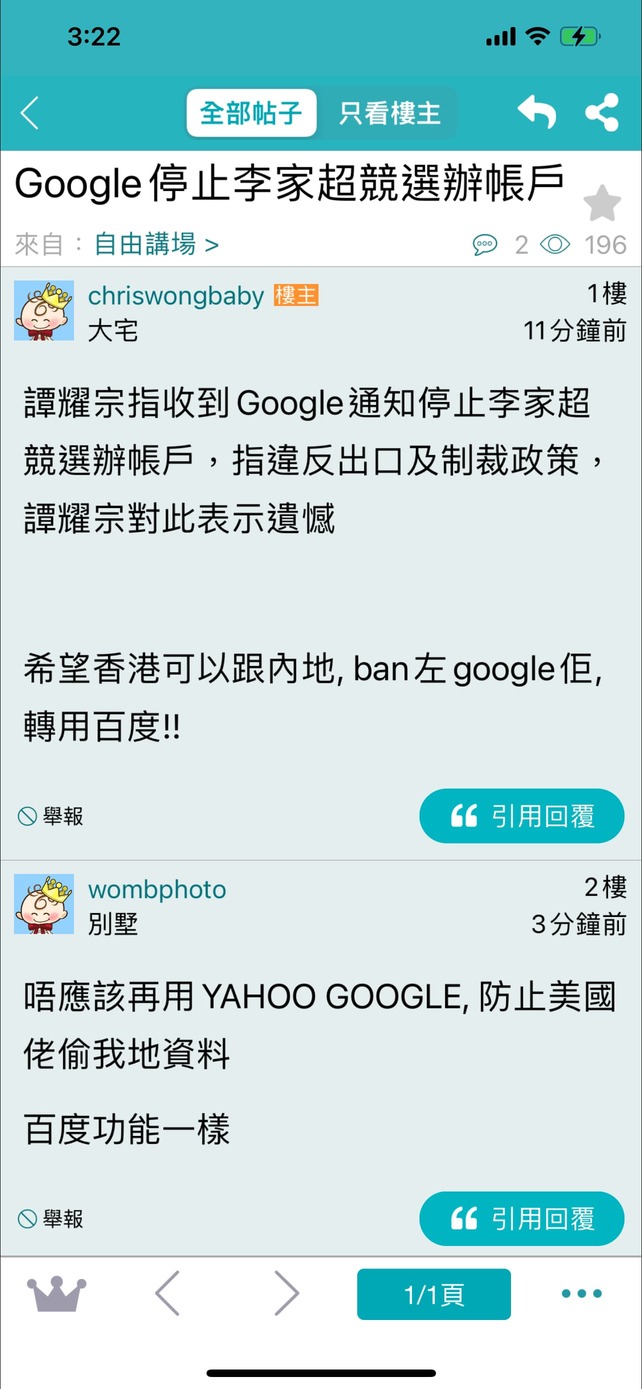This screenshot has height=1389, width=642.
Task: Open chriswongbaby's profile
Action: pos(176,296)
